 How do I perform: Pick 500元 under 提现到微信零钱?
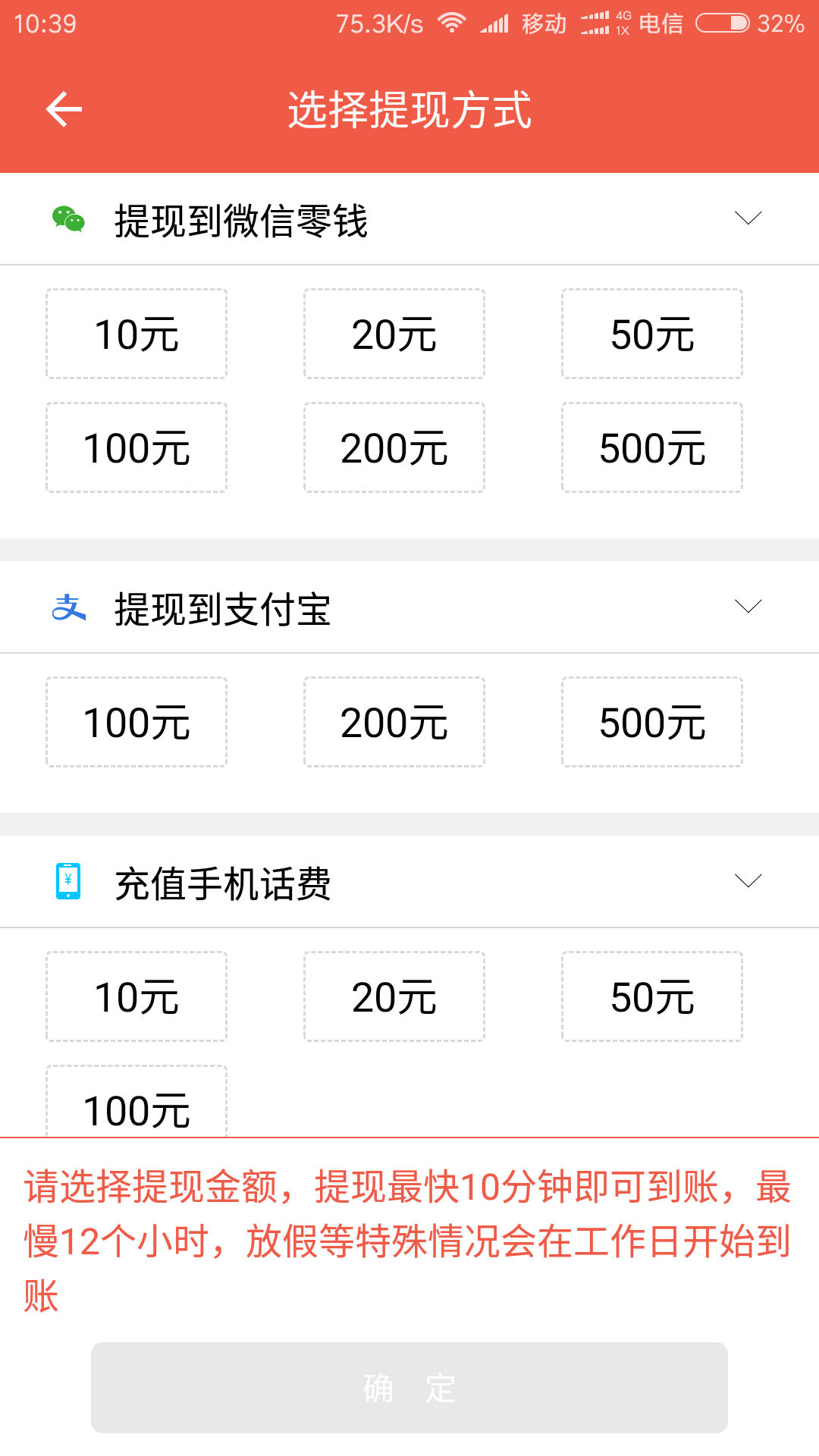tap(652, 447)
